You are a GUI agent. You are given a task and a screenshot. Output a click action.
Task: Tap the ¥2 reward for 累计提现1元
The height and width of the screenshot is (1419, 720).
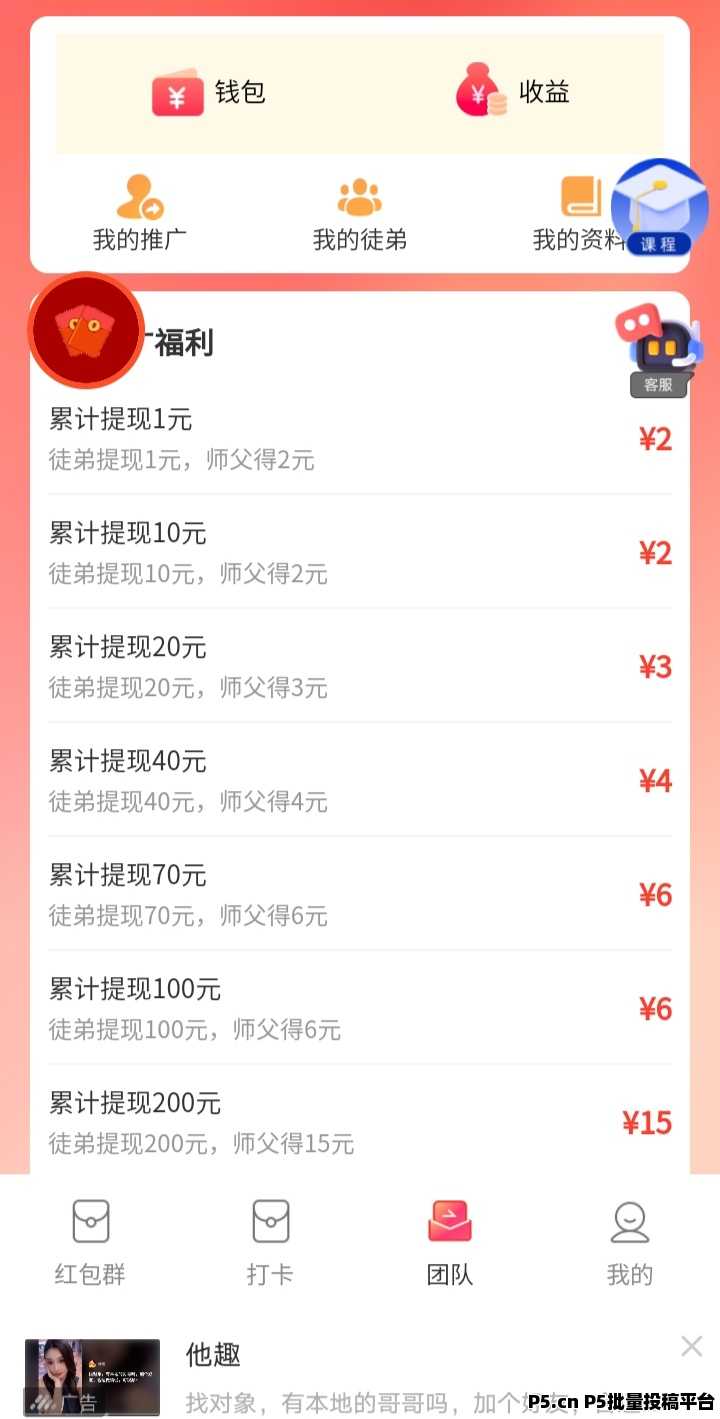(x=655, y=439)
